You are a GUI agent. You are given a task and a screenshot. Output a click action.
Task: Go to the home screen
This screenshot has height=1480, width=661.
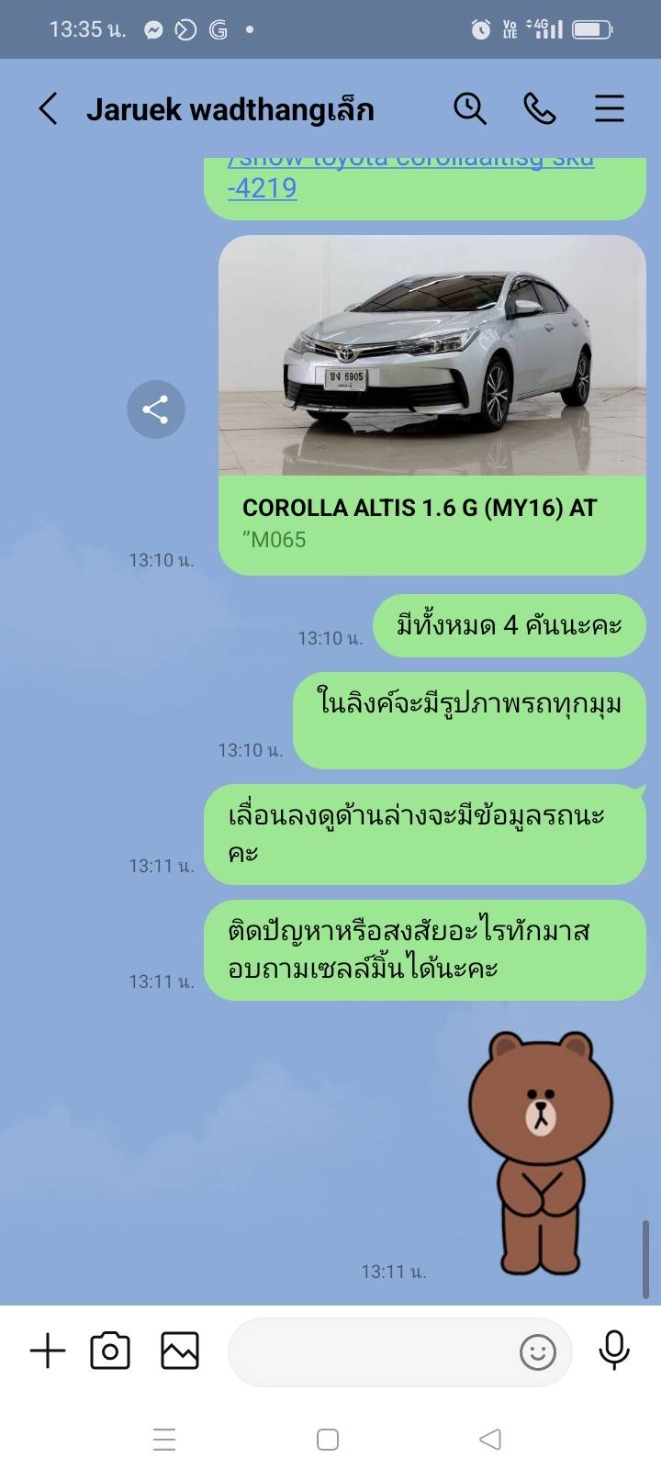pos(327,1439)
